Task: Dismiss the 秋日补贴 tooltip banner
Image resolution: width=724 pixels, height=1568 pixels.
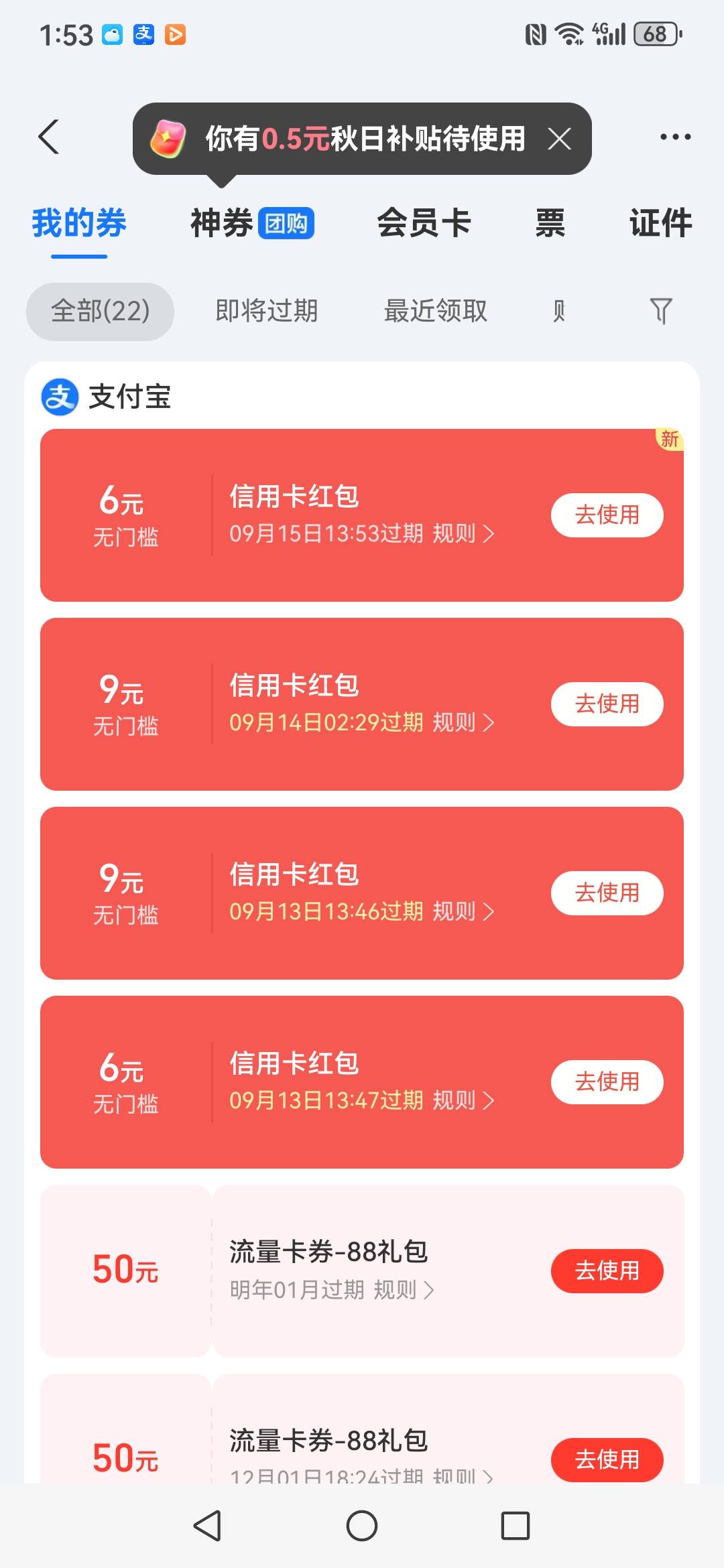Action: pos(559,139)
